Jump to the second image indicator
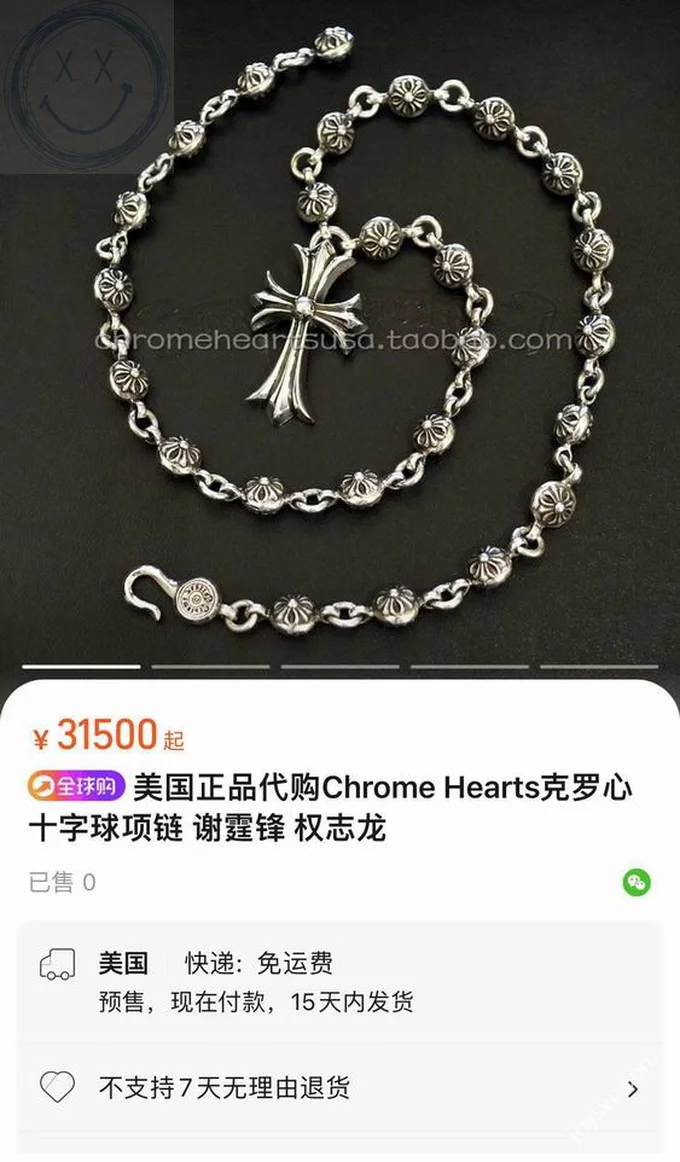The image size is (680, 1162). click(x=211, y=666)
